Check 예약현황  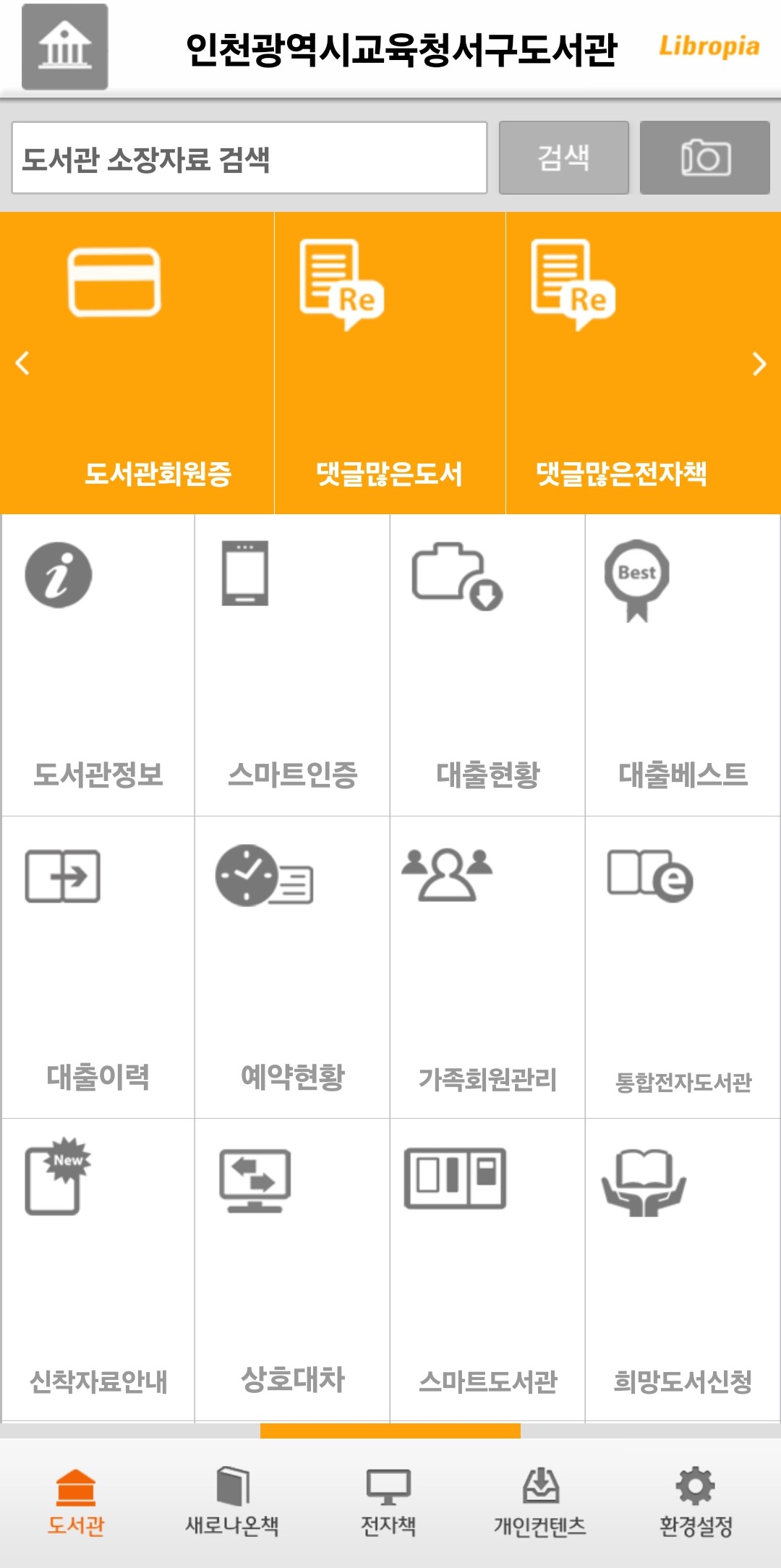pos(292,967)
